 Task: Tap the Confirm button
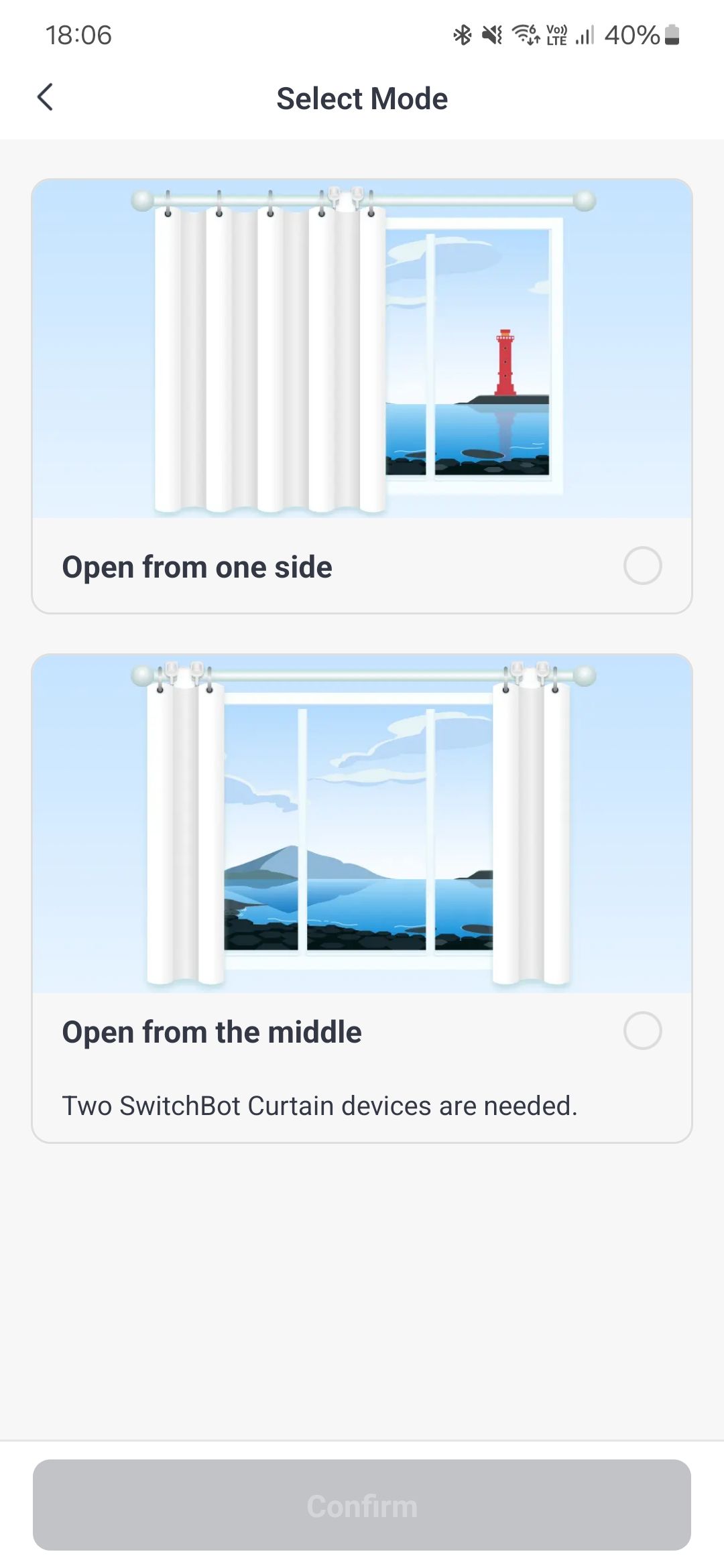(x=362, y=1505)
